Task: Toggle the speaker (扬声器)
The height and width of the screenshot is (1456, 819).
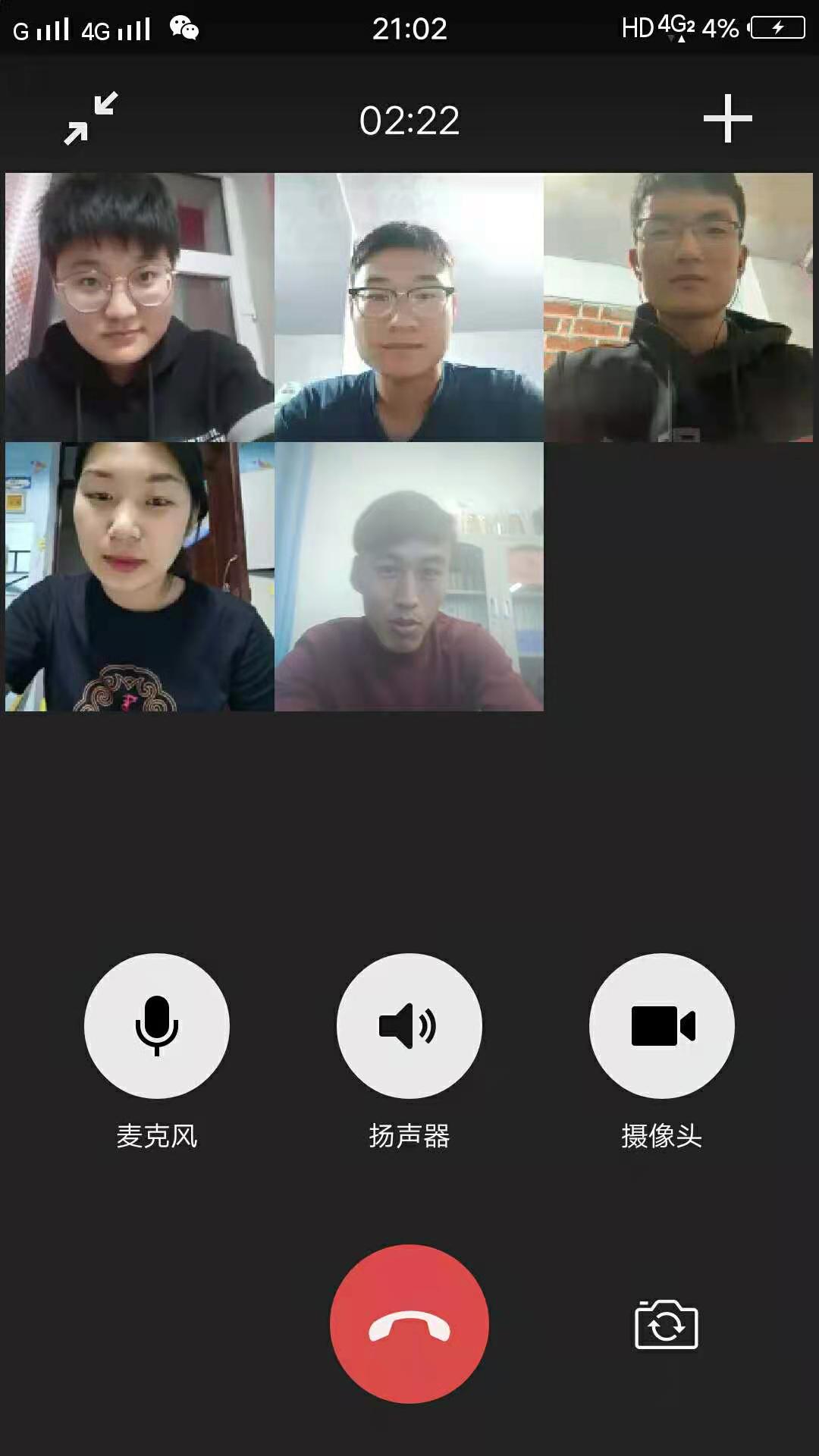Action: 409,1025
